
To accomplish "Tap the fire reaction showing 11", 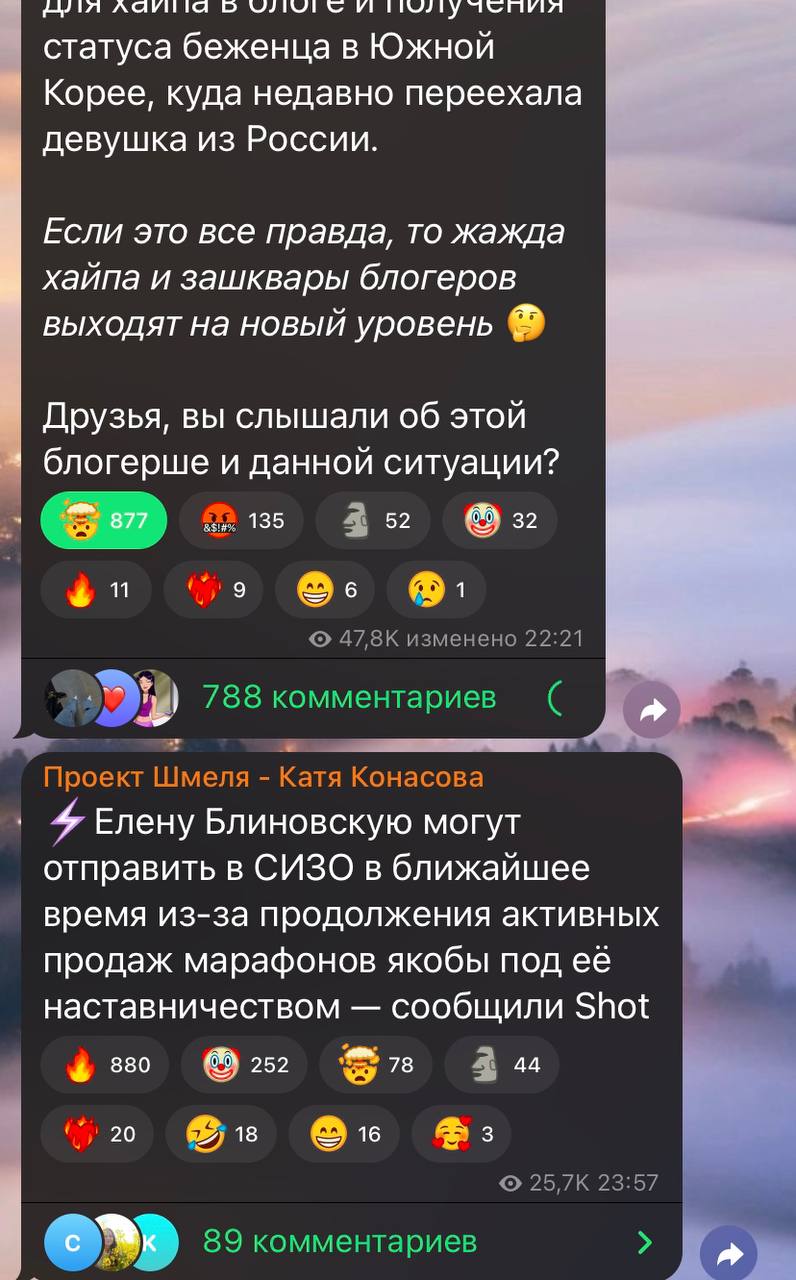I will 96,590.
